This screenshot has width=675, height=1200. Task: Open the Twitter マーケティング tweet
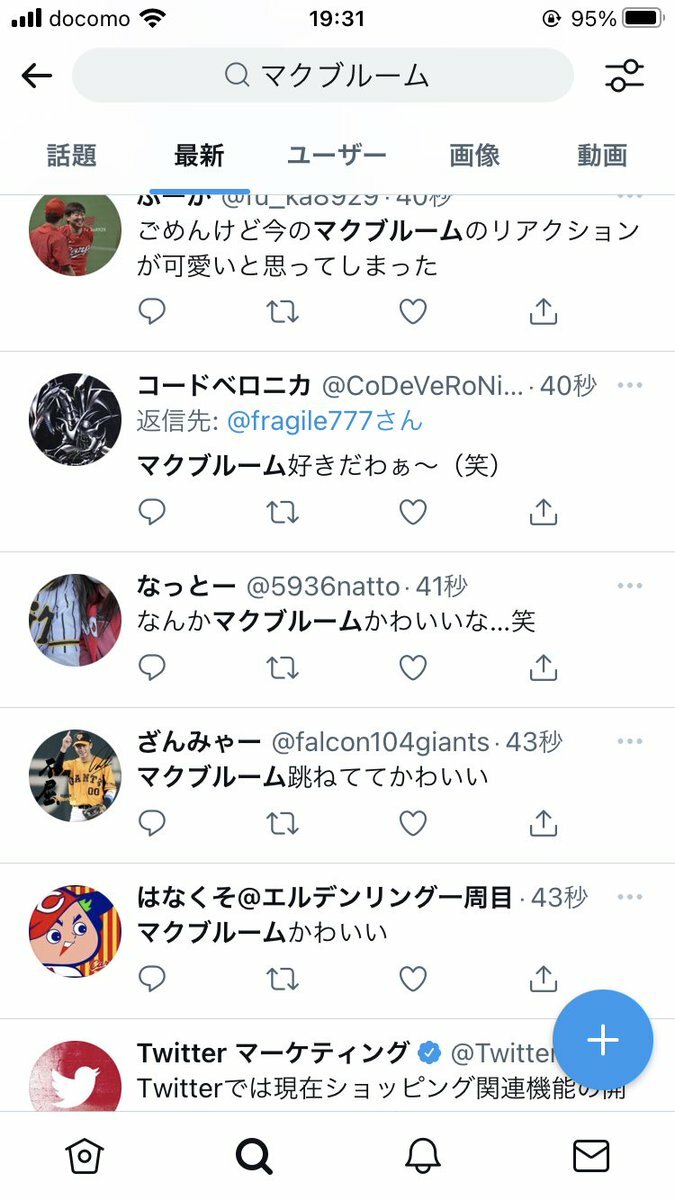[x=380, y=1087]
